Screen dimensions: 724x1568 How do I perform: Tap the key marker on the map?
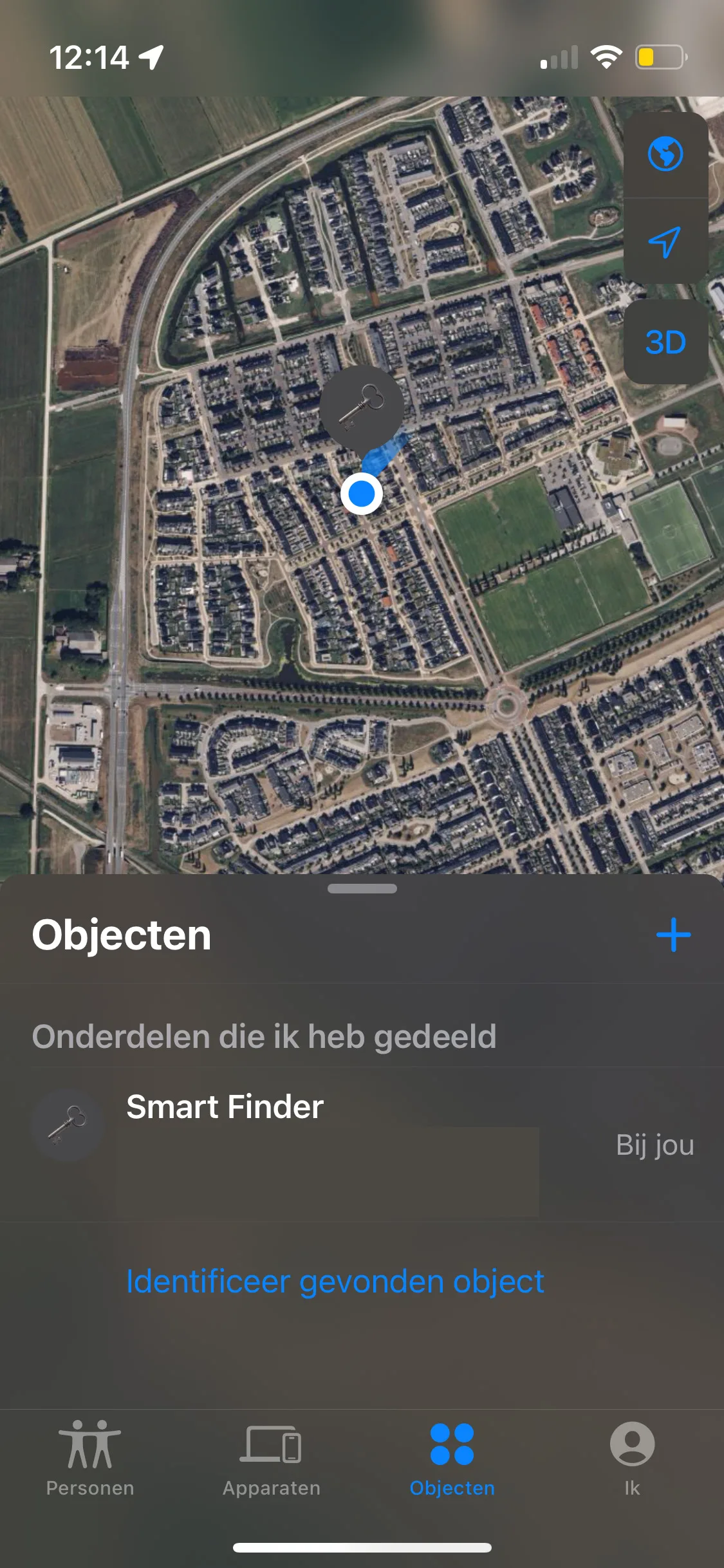(362, 407)
